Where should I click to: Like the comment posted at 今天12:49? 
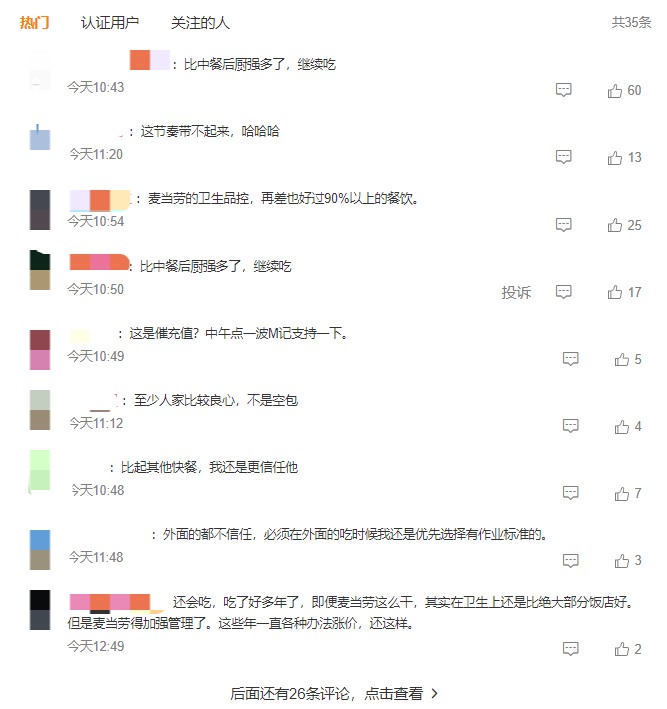click(x=622, y=649)
